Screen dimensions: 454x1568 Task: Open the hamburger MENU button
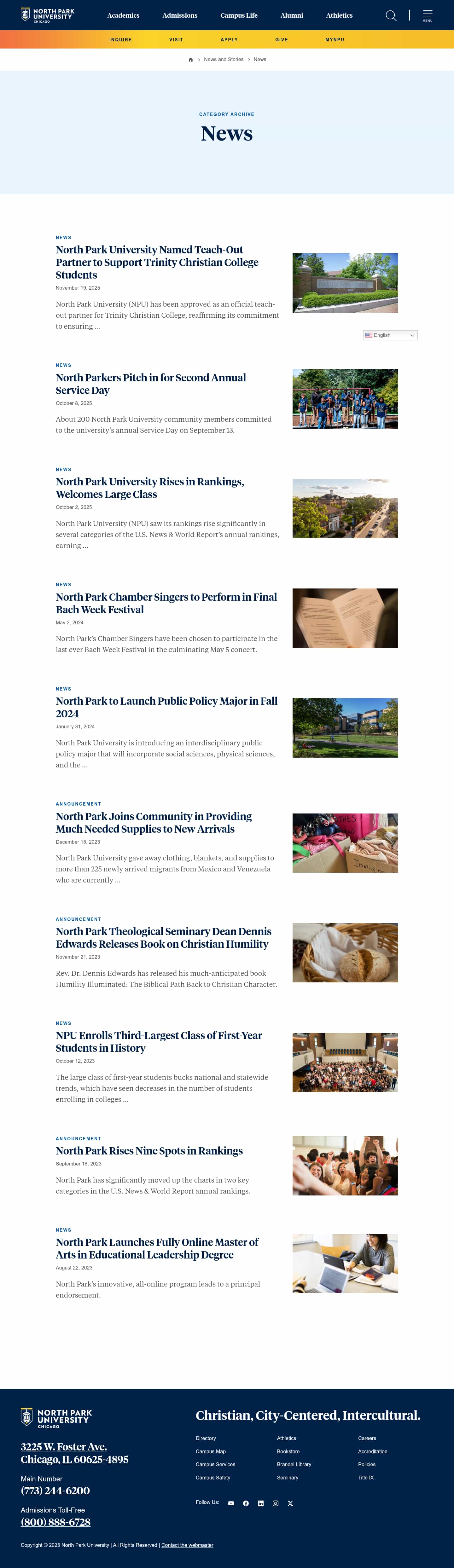click(427, 16)
